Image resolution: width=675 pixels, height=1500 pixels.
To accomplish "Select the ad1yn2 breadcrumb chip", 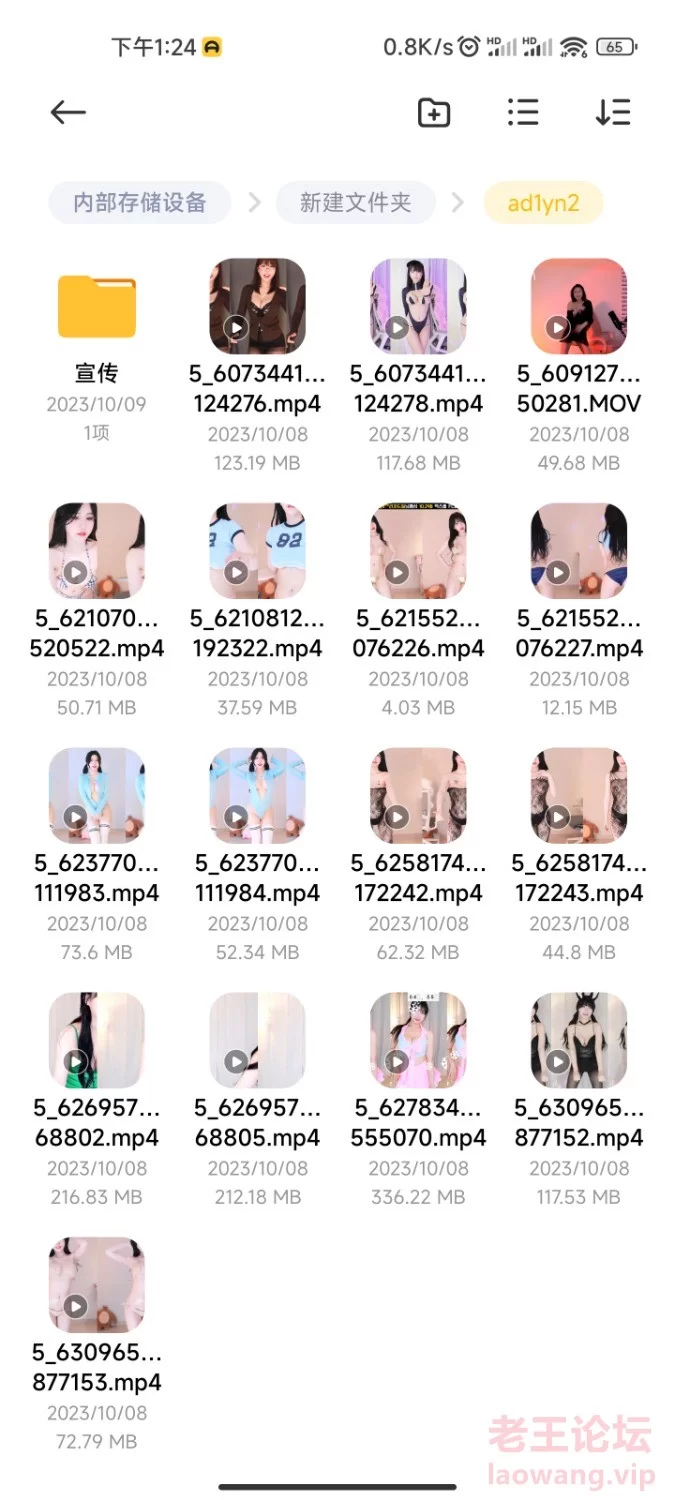I will pyautogui.click(x=543, y=203).
